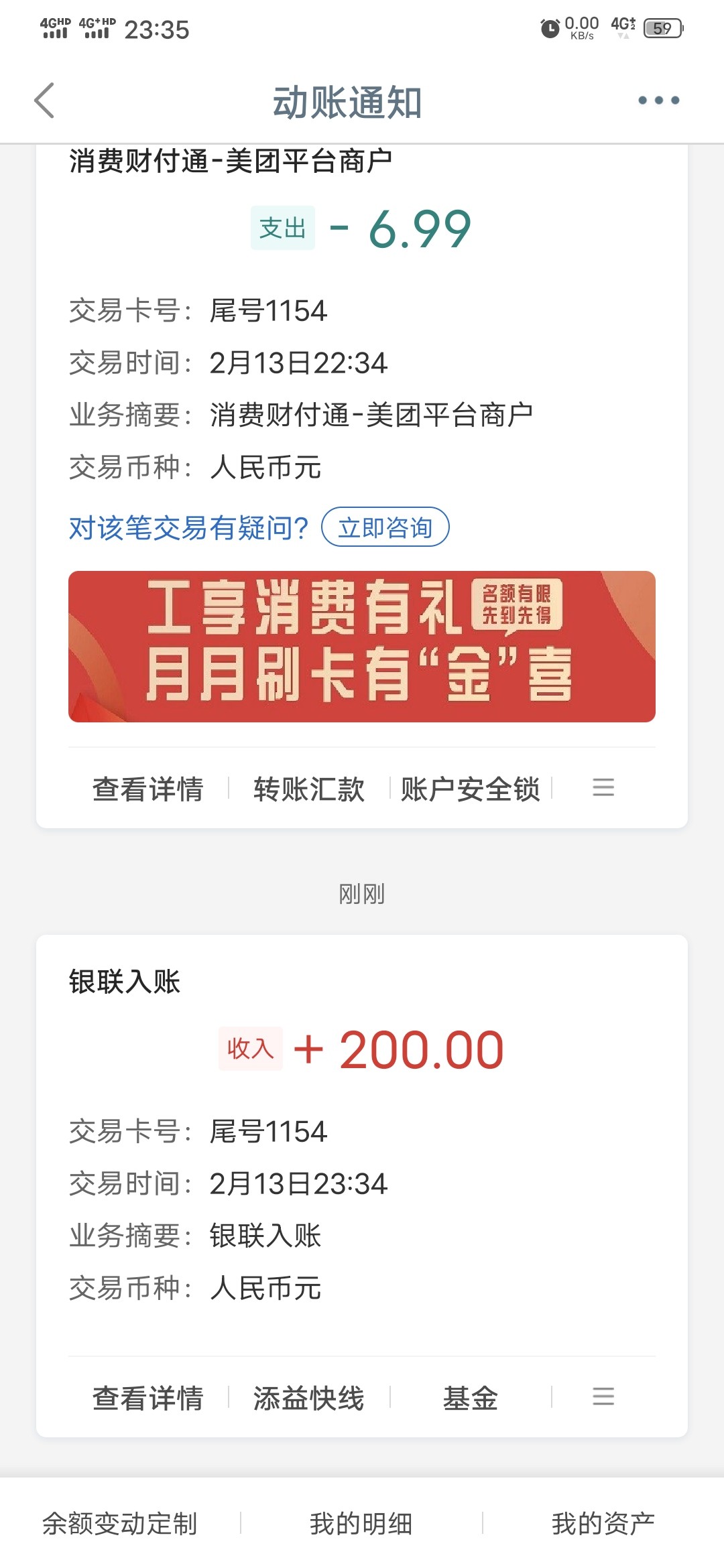Expand more options menu on the 银联入账 card
This screenshot has height=1568, width=724.
click(603, 1396)
